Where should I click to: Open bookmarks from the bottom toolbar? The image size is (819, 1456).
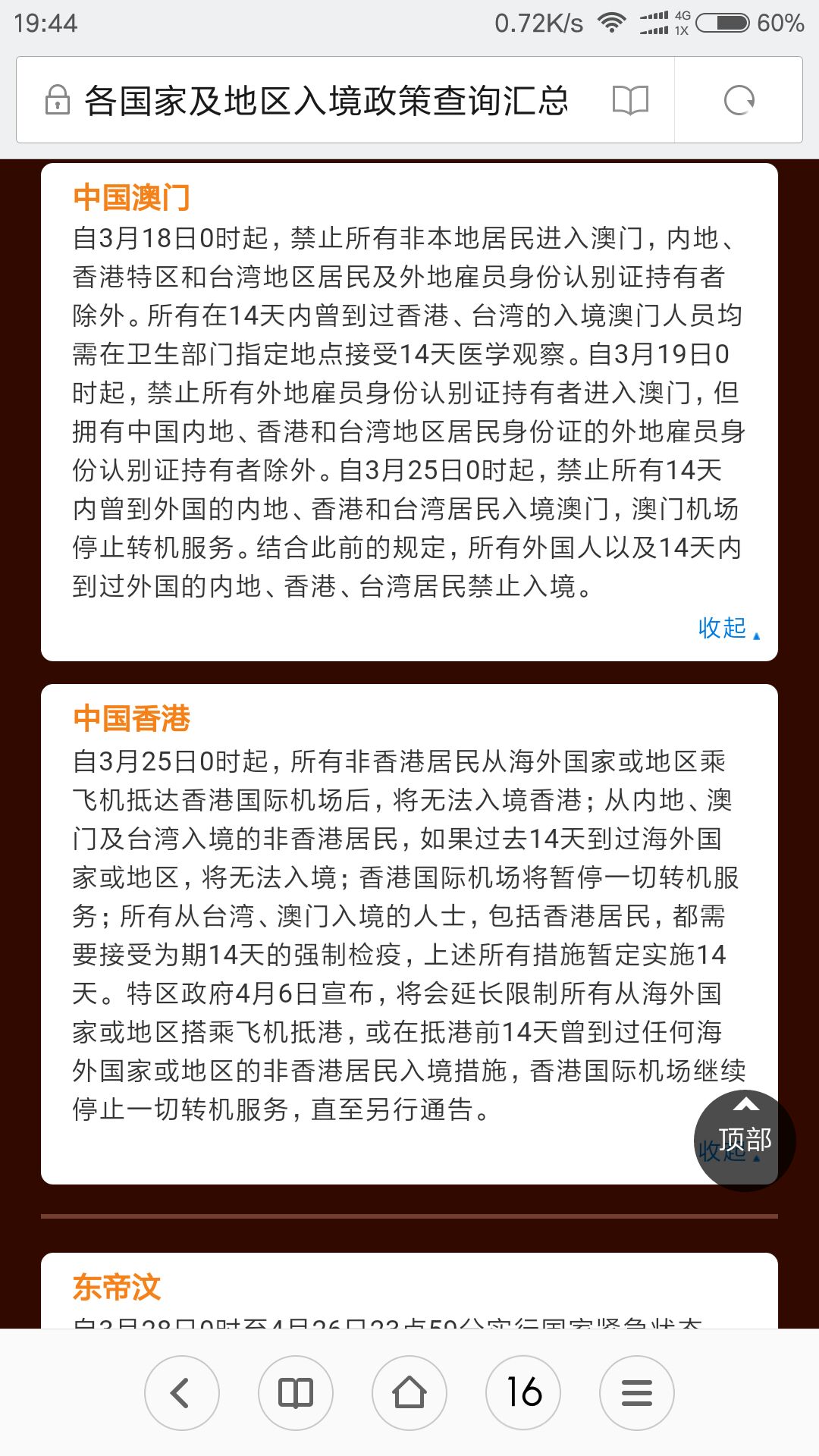click(296, 1392)
